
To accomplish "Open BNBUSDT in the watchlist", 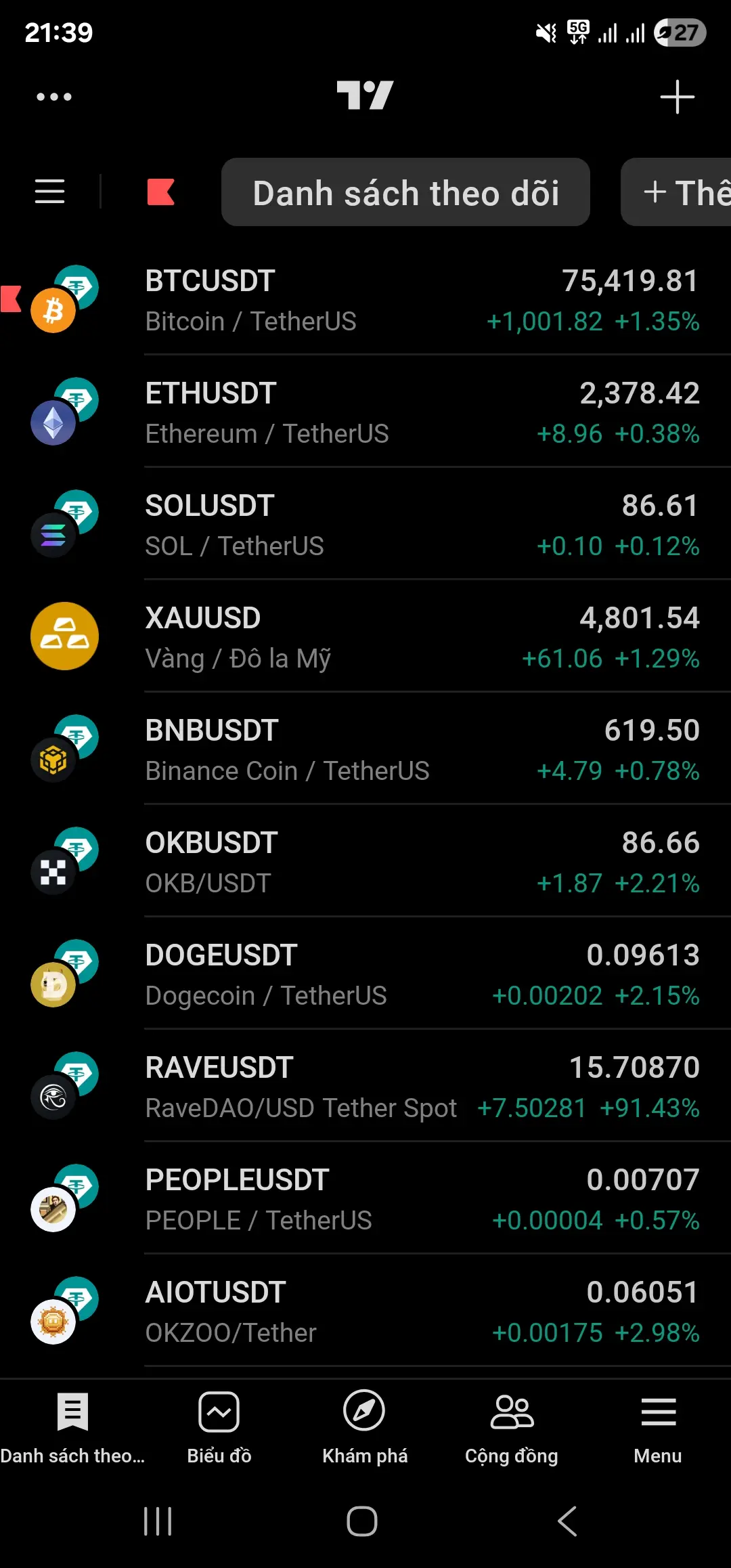I will (x=365, y=750).
